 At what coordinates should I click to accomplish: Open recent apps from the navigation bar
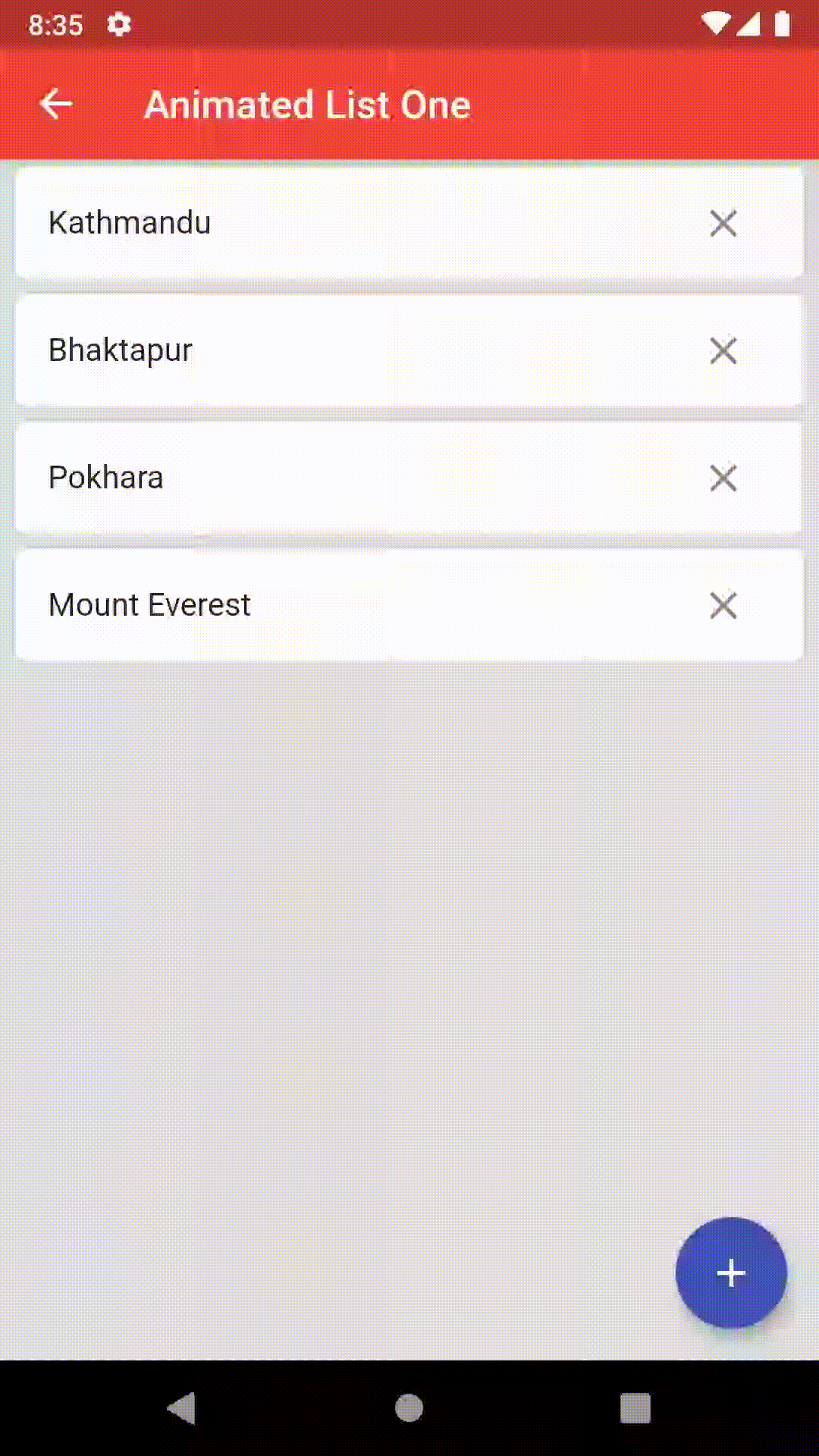click(635, 1408)
